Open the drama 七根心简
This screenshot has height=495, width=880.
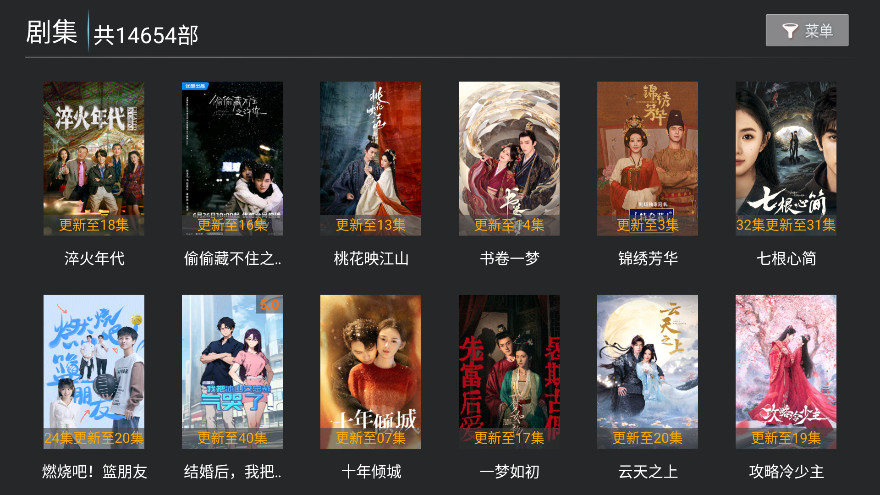786,160
